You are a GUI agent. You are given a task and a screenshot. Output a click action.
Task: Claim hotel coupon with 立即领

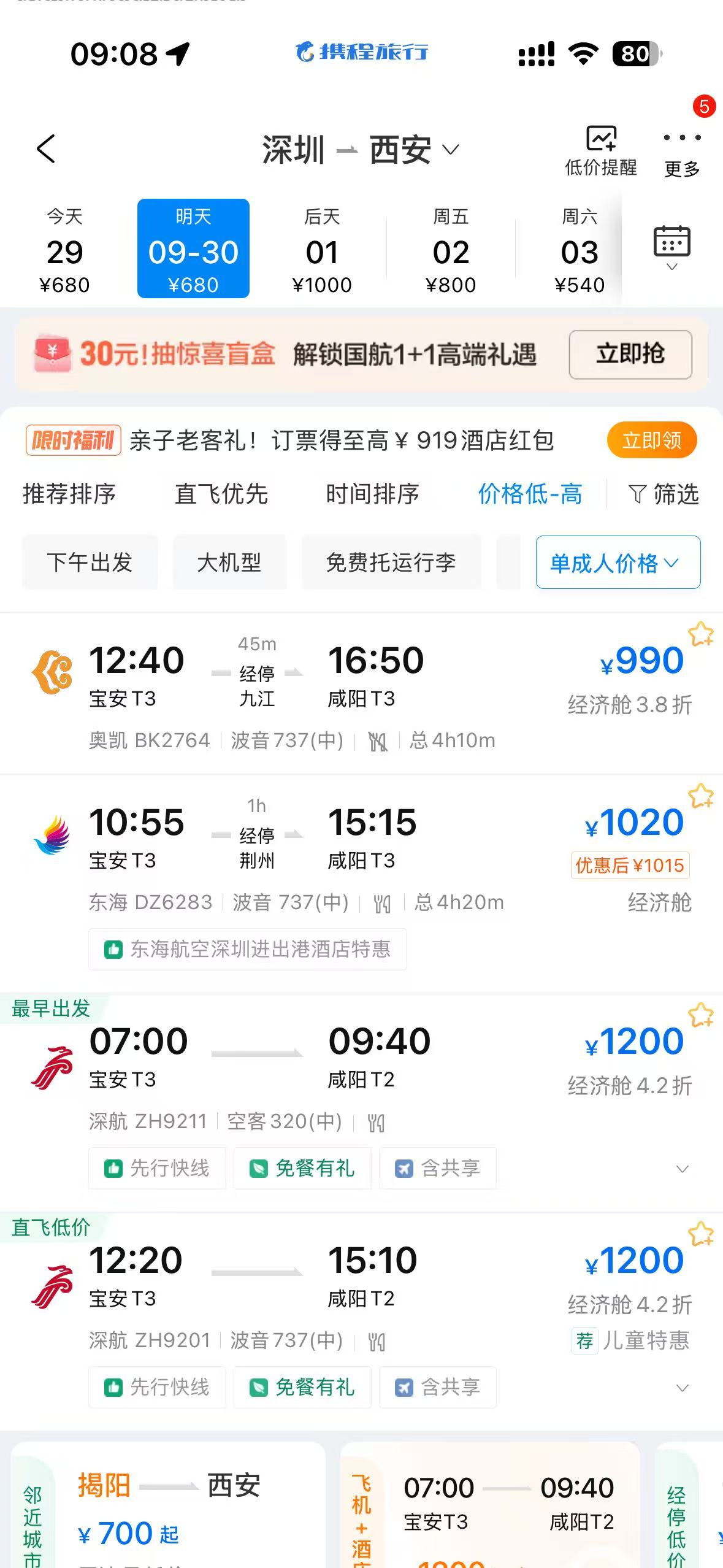tap(652, 440)
